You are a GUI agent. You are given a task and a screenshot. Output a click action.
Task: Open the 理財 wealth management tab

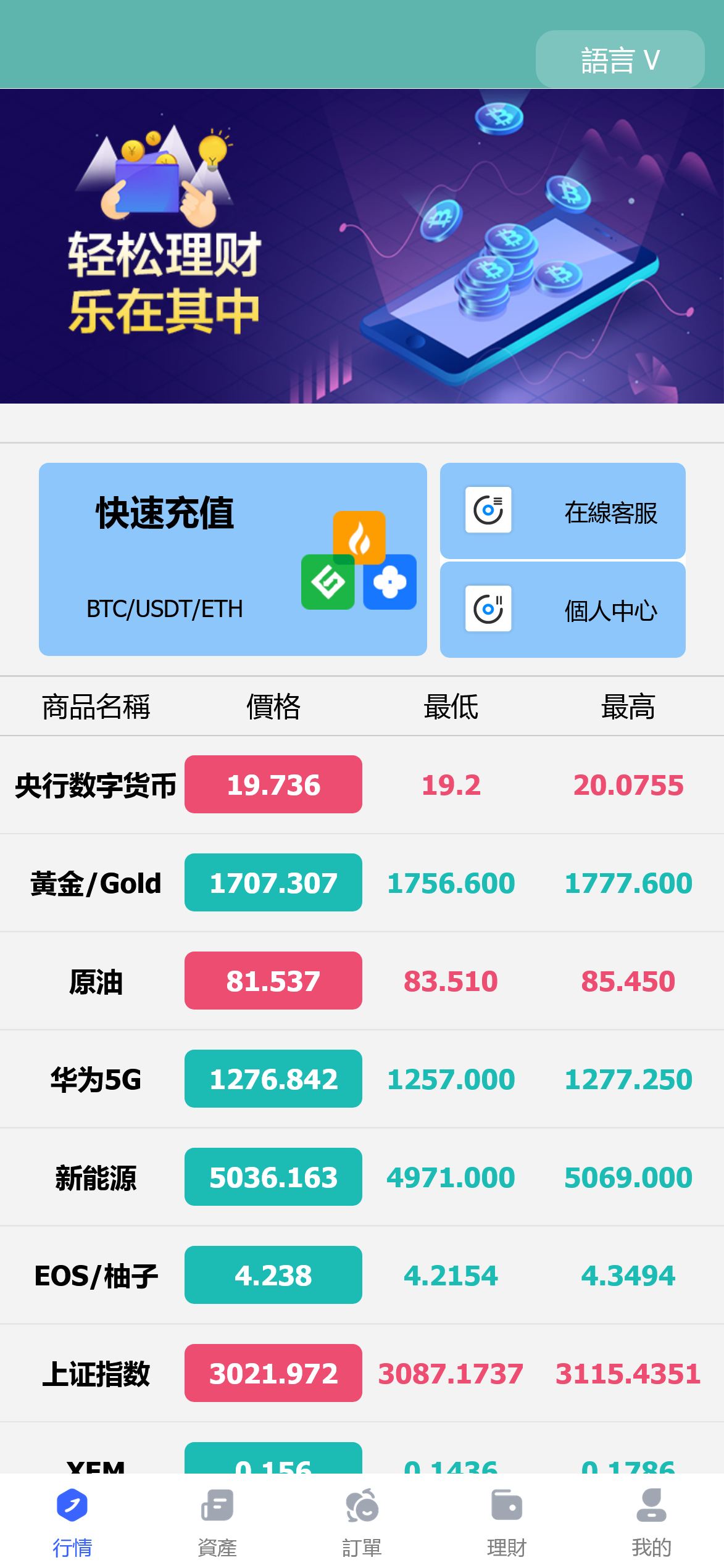tap(507, 1521)
